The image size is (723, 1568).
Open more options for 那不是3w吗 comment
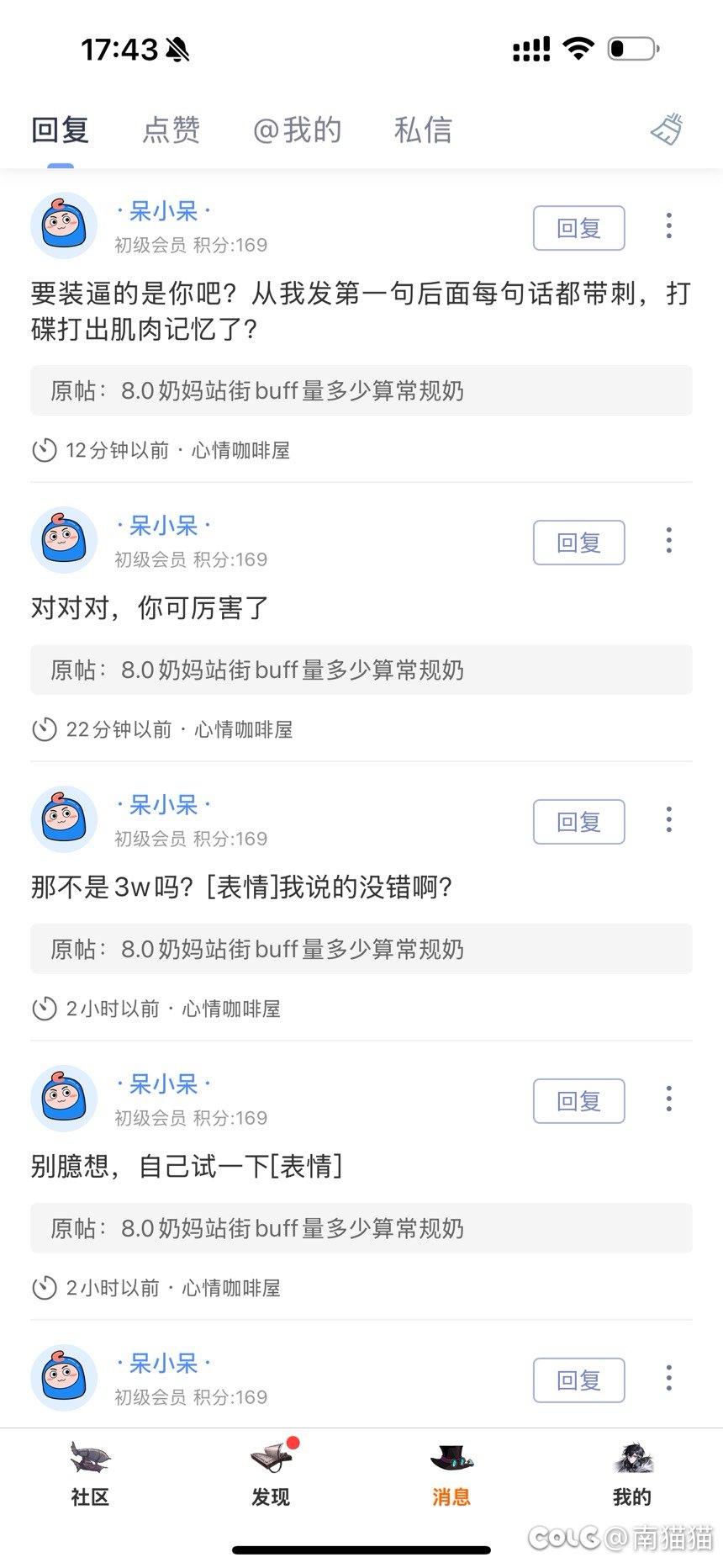pyautogui.click(x=668, y=819)
